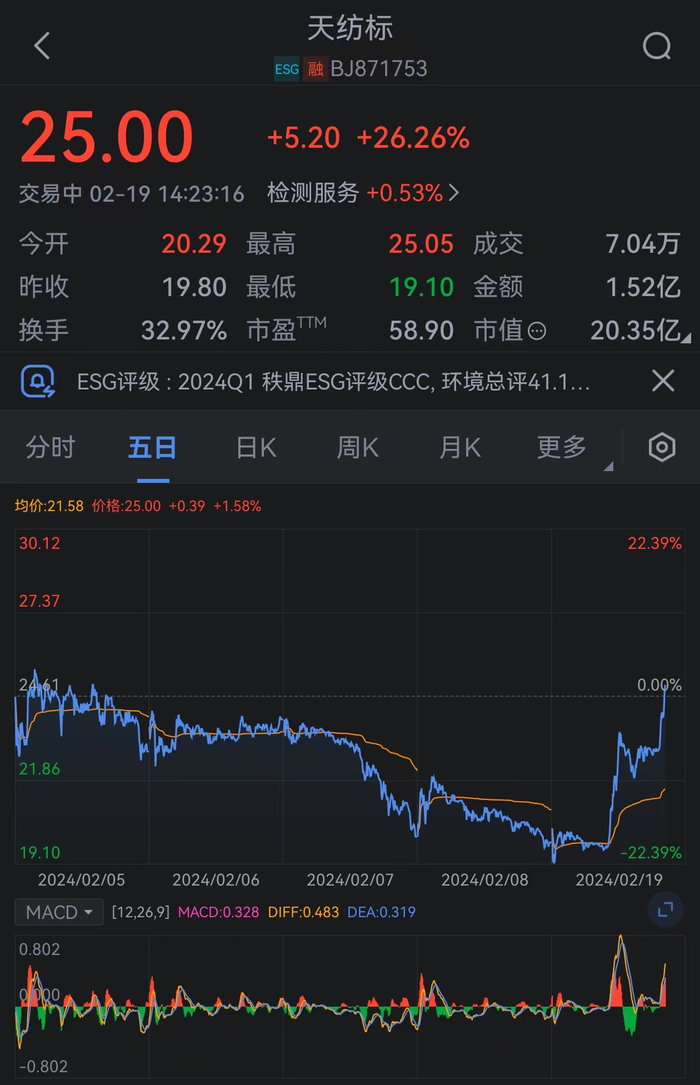Expand the chart to fullscreen
This screenshot has width=700, height=1085.
tap(662, 910)
